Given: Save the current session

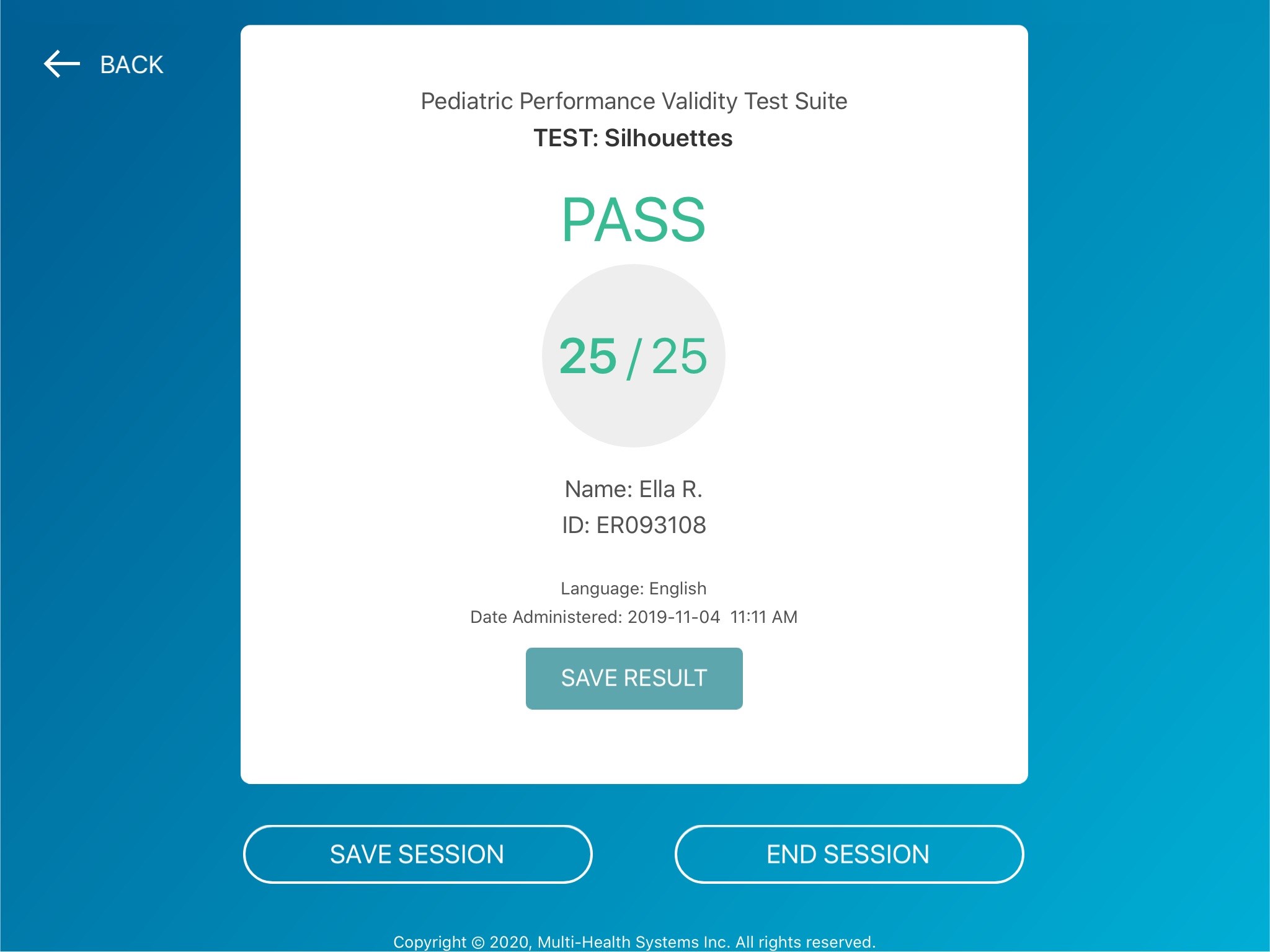Looking at the screenshot, I should (x=417, y=854).
